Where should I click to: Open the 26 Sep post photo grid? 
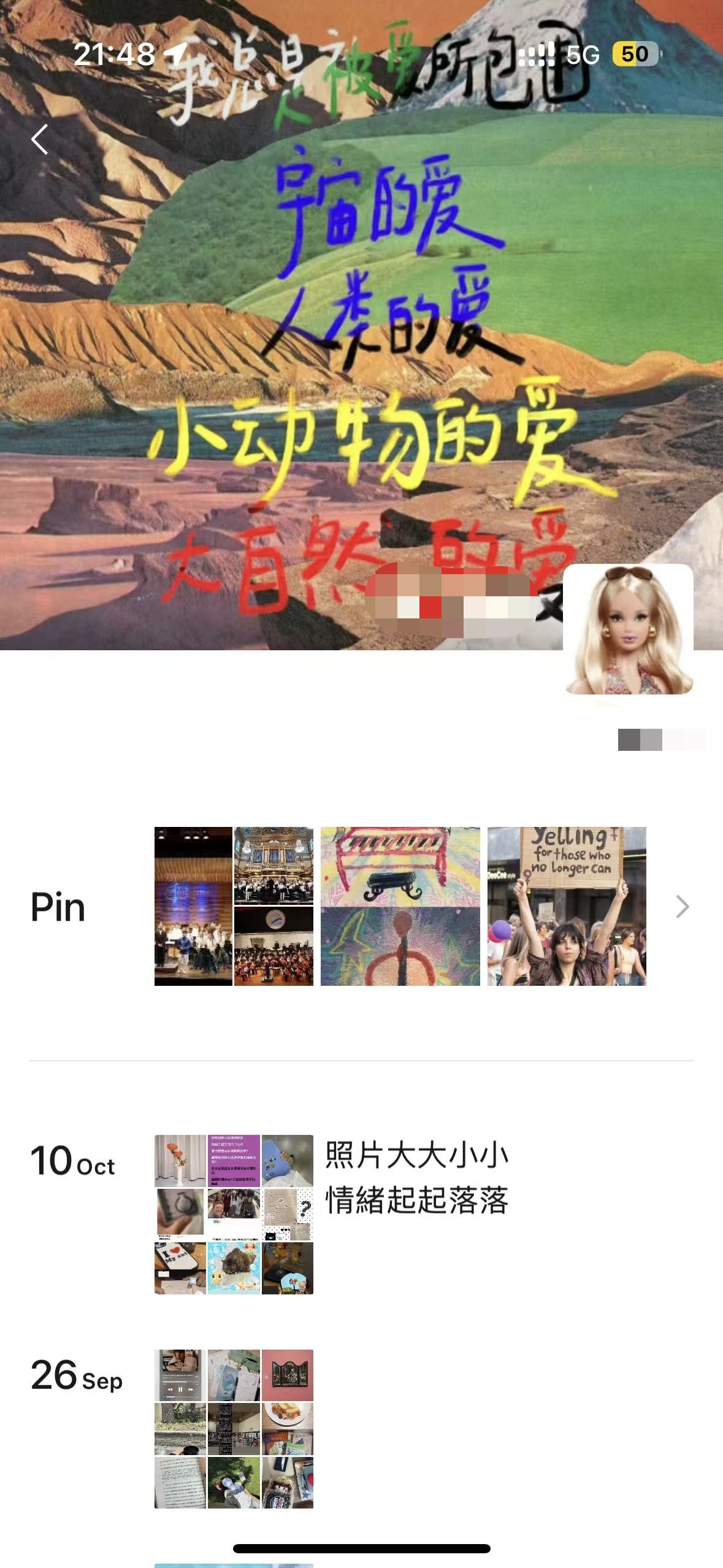(x=234, y=1429)
